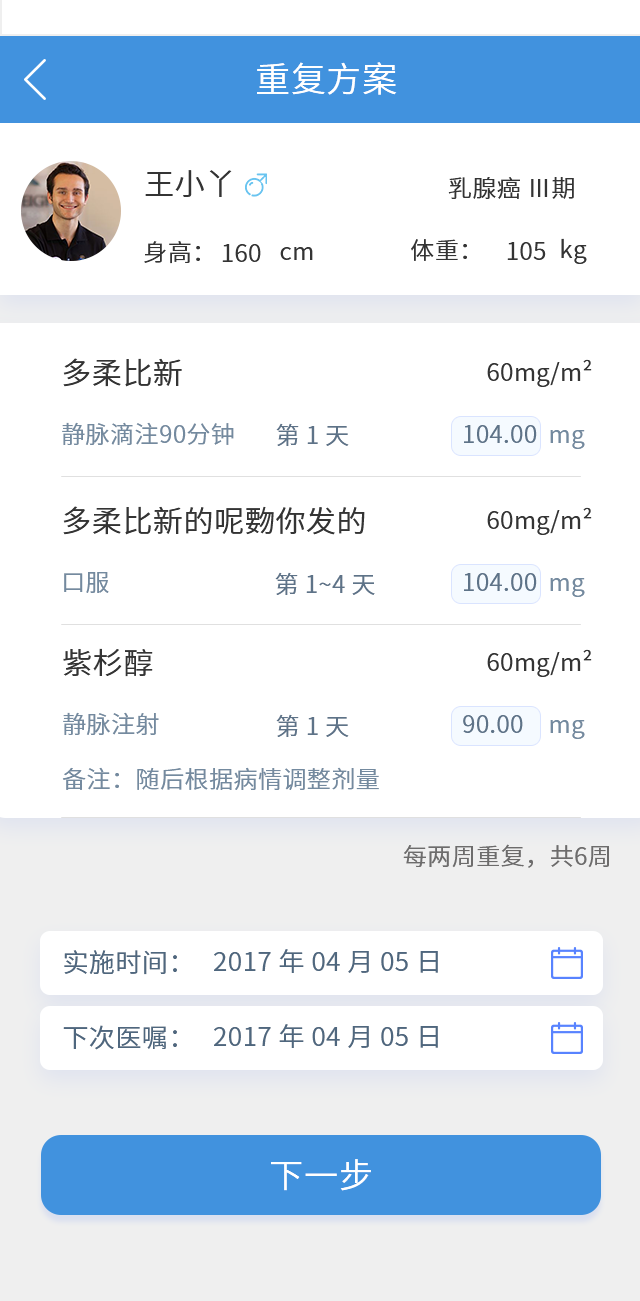Go back from 重复方案 screen
The width and height of the screenshot is (640, 1301).
36,80
